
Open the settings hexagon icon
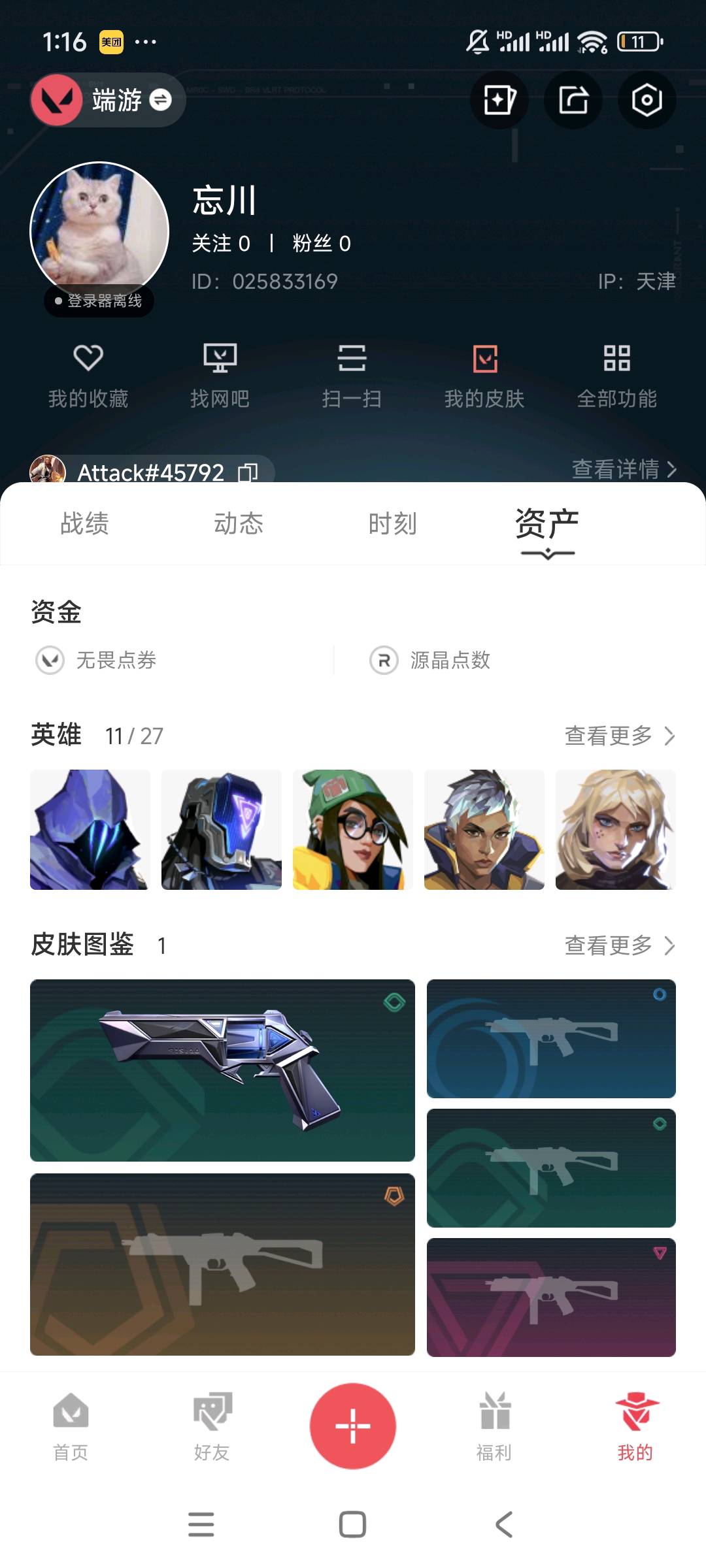pos(647,101)
